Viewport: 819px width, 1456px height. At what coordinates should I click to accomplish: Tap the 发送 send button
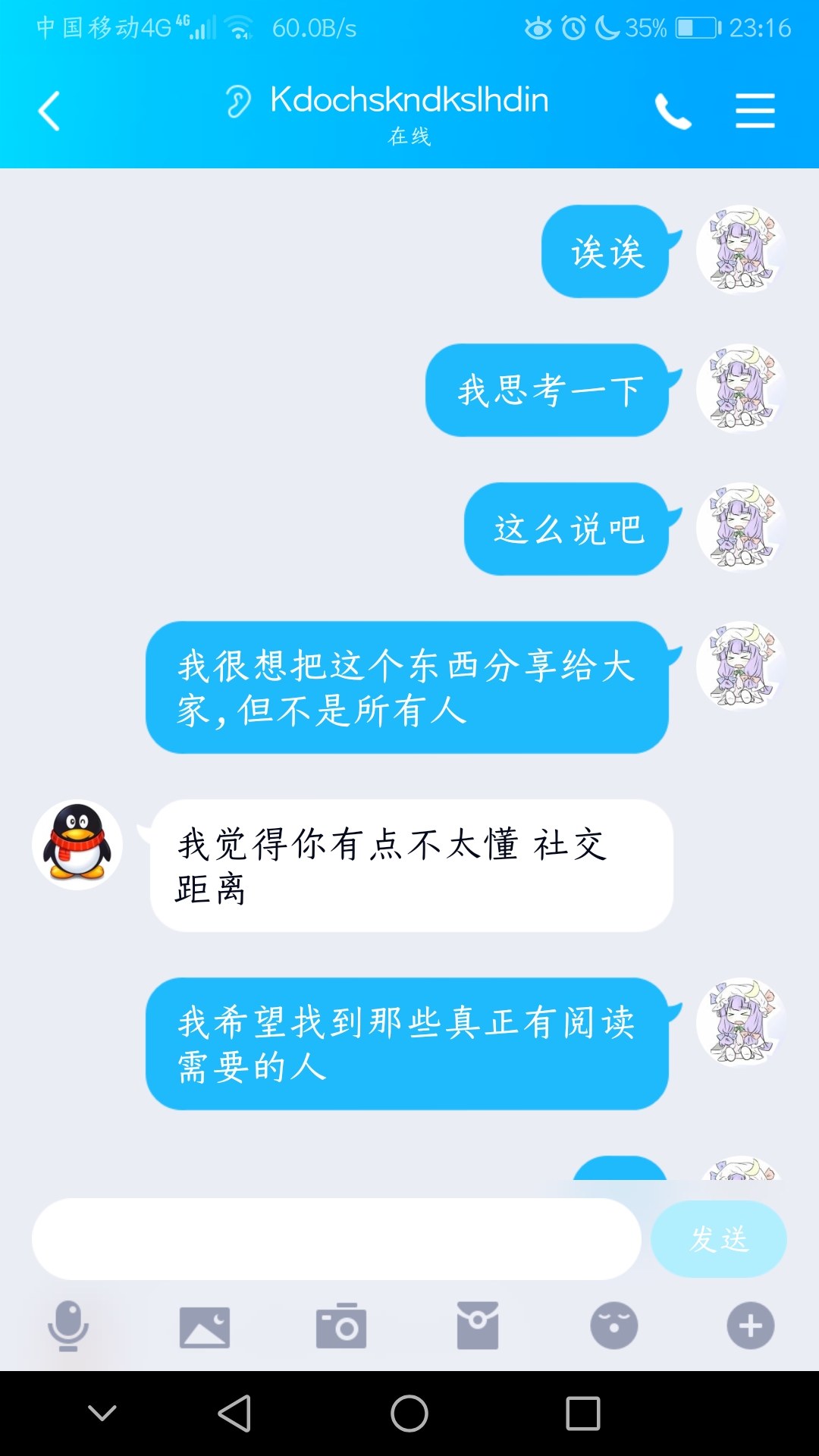click(x=718, y=1238)
